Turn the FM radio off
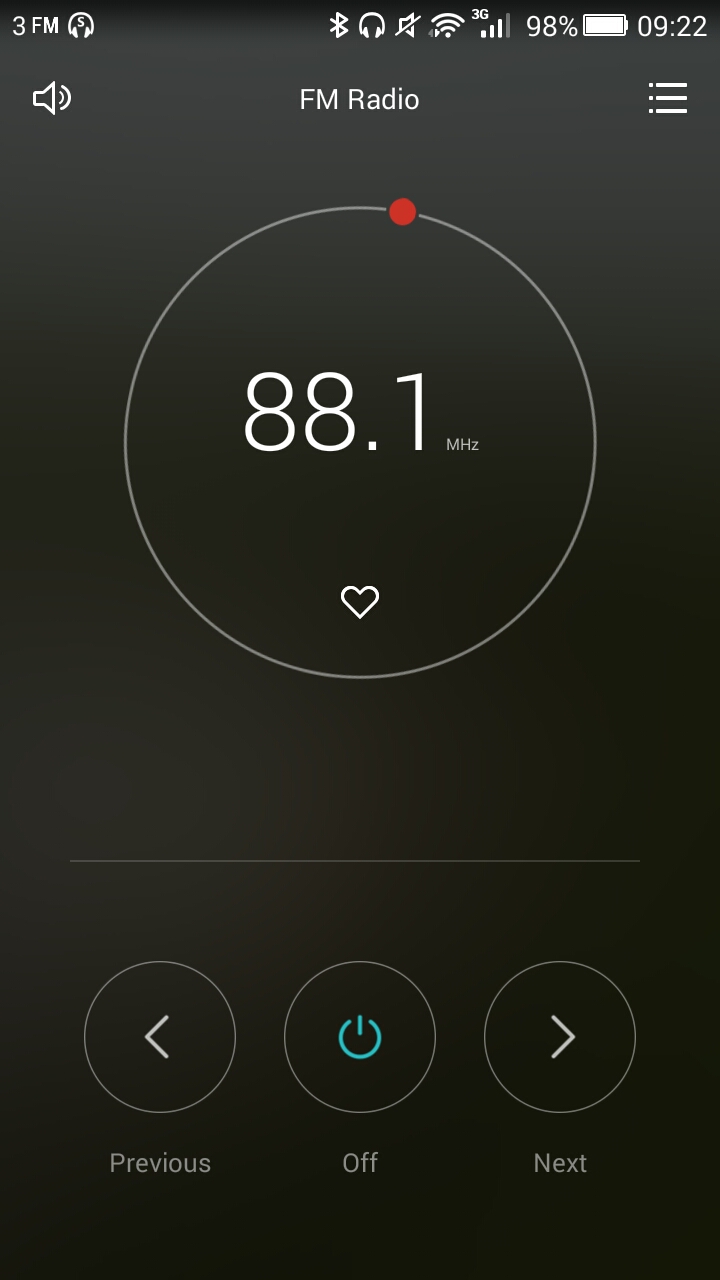720x1280 pixels. pos(360,1037)
